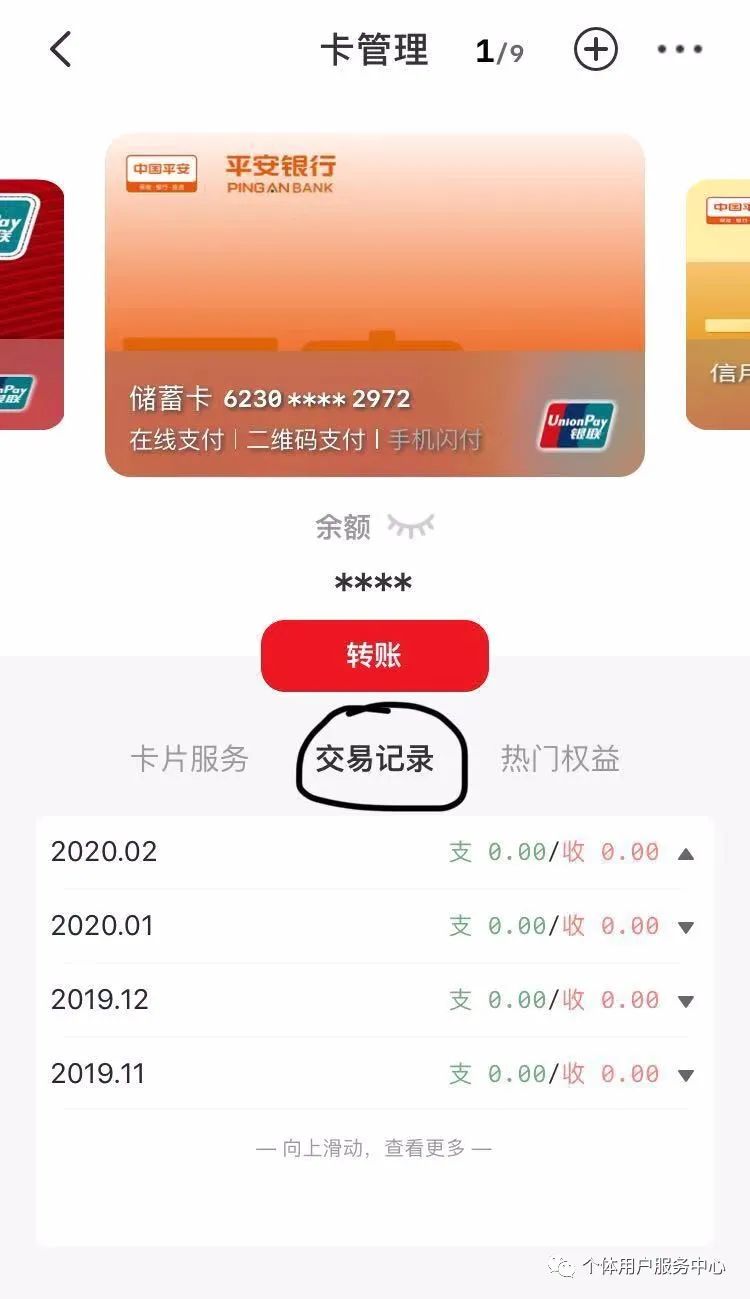
Task: Open the 热门权益 tab
Action: [561, 760]
